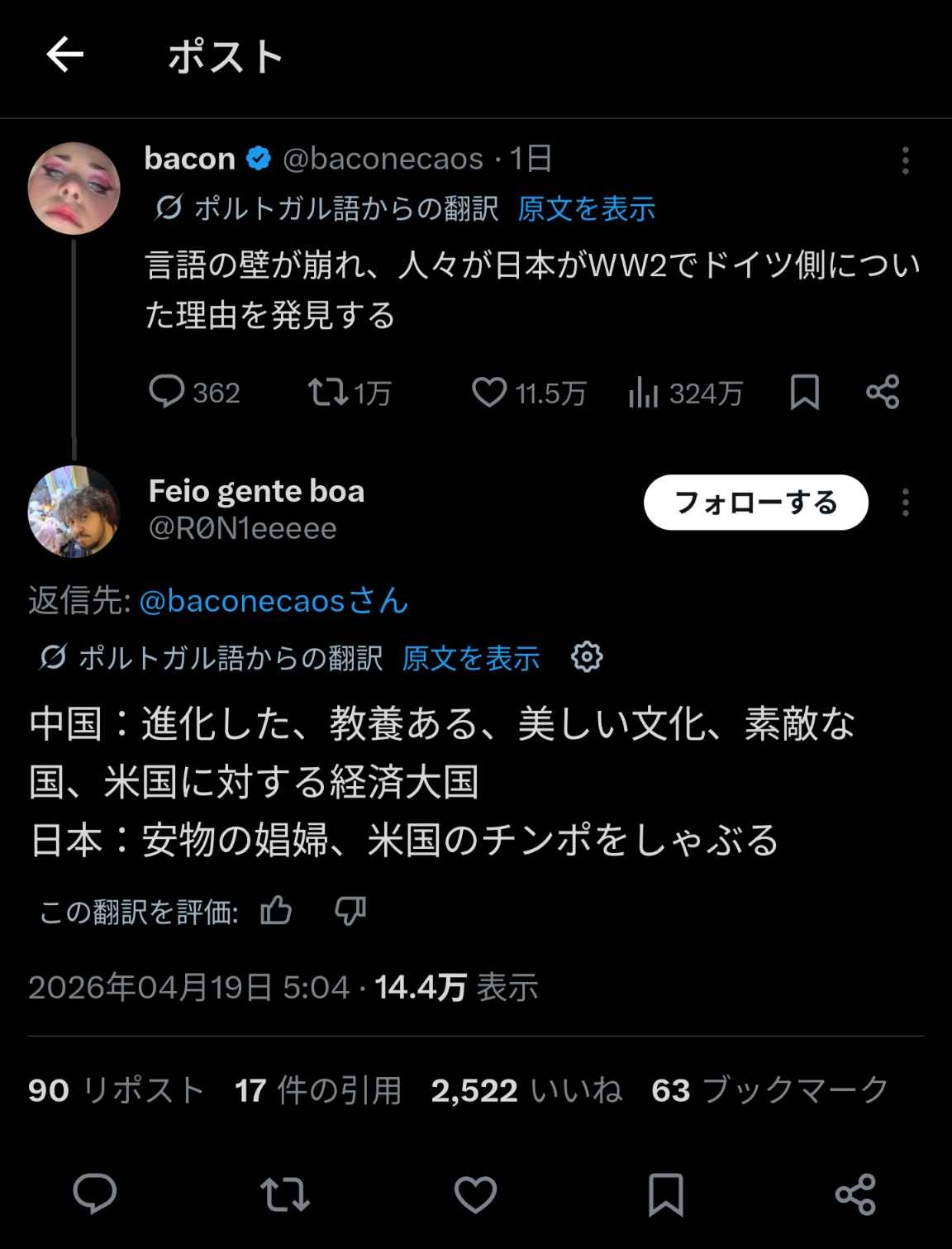Open translation settings gear

587,658
